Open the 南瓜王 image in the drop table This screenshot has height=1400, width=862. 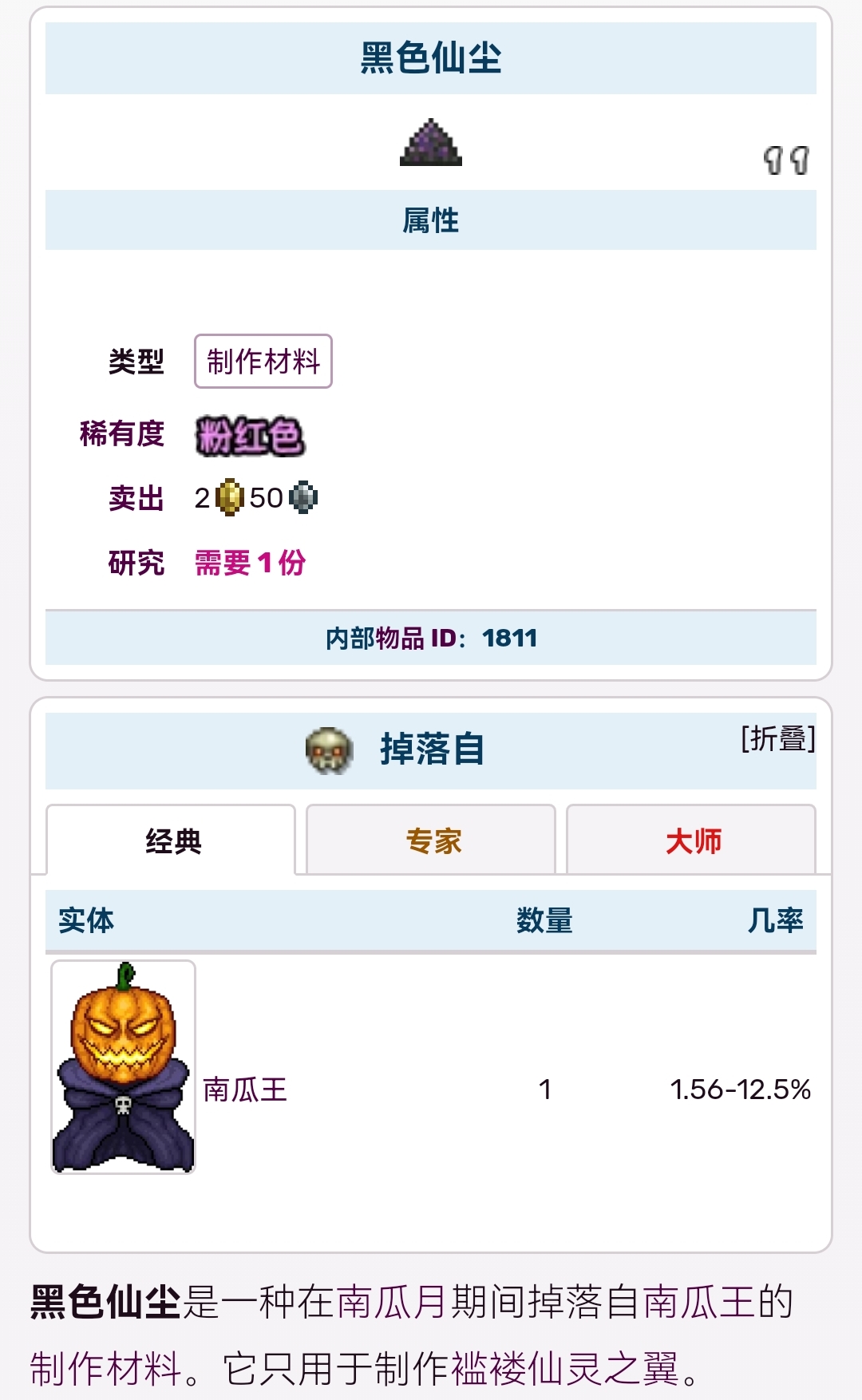click(x=123, y=1066)
